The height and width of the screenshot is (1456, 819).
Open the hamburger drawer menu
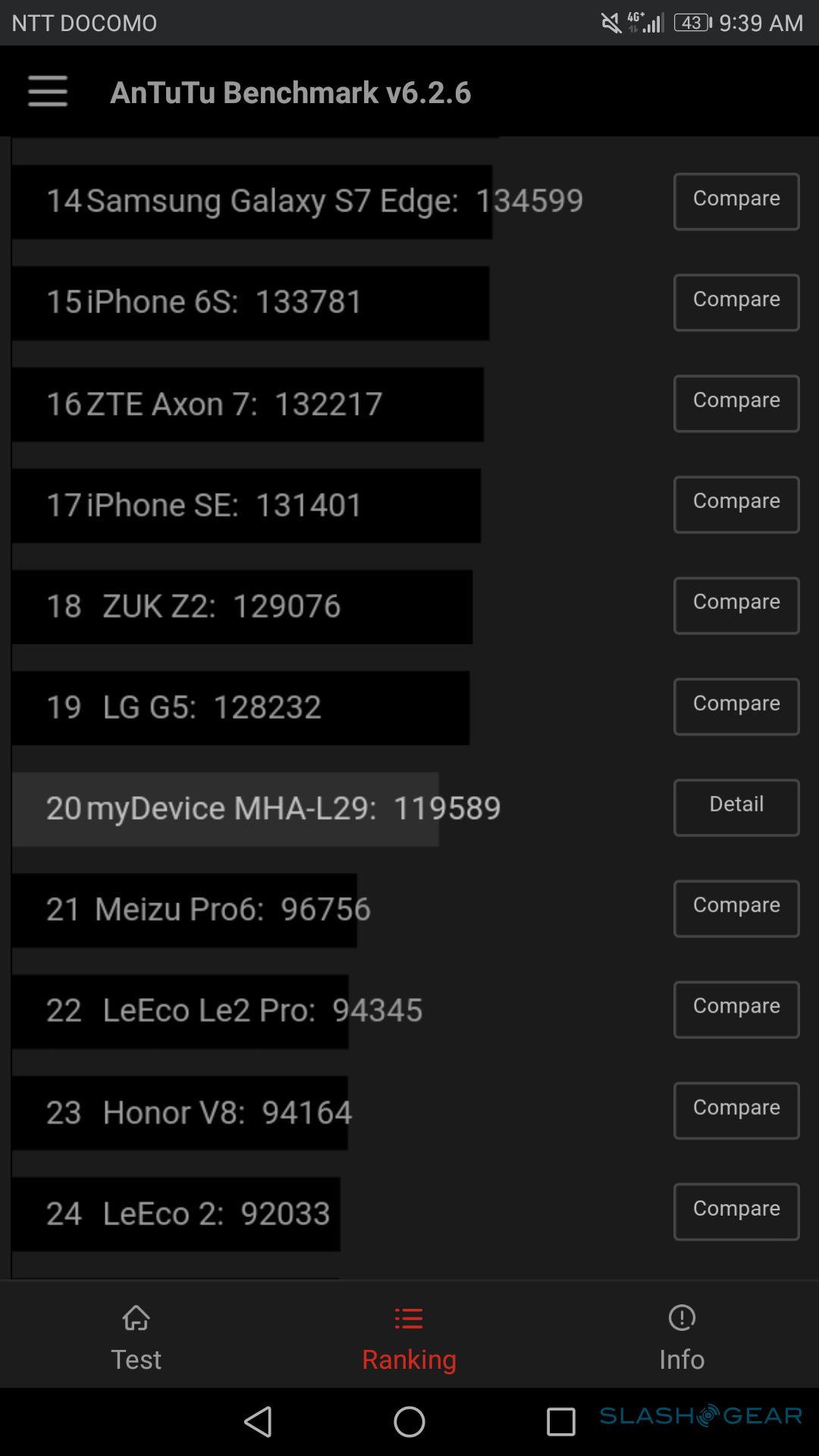pyautogui.click(x=48, y=92)
